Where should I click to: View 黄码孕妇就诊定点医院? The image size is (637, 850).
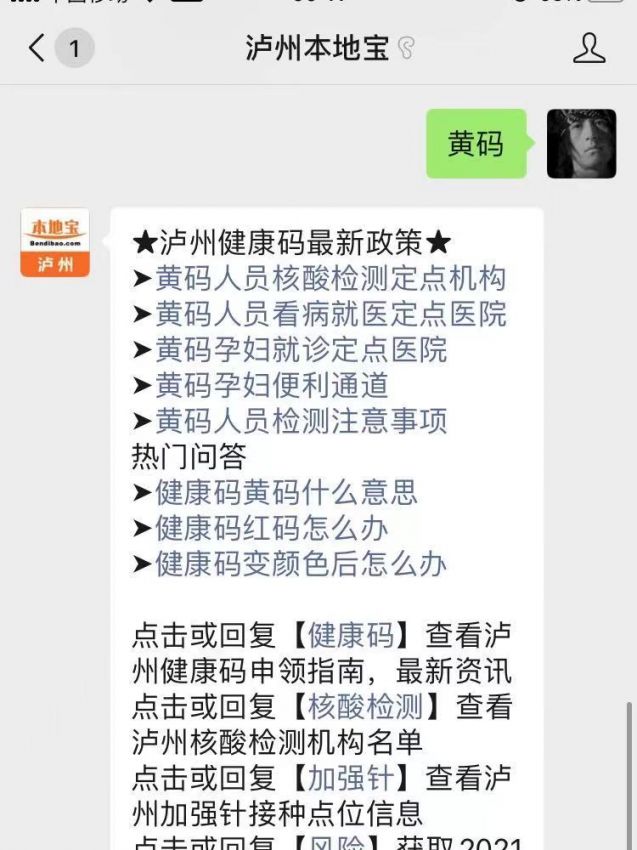(x=300, y=350)
